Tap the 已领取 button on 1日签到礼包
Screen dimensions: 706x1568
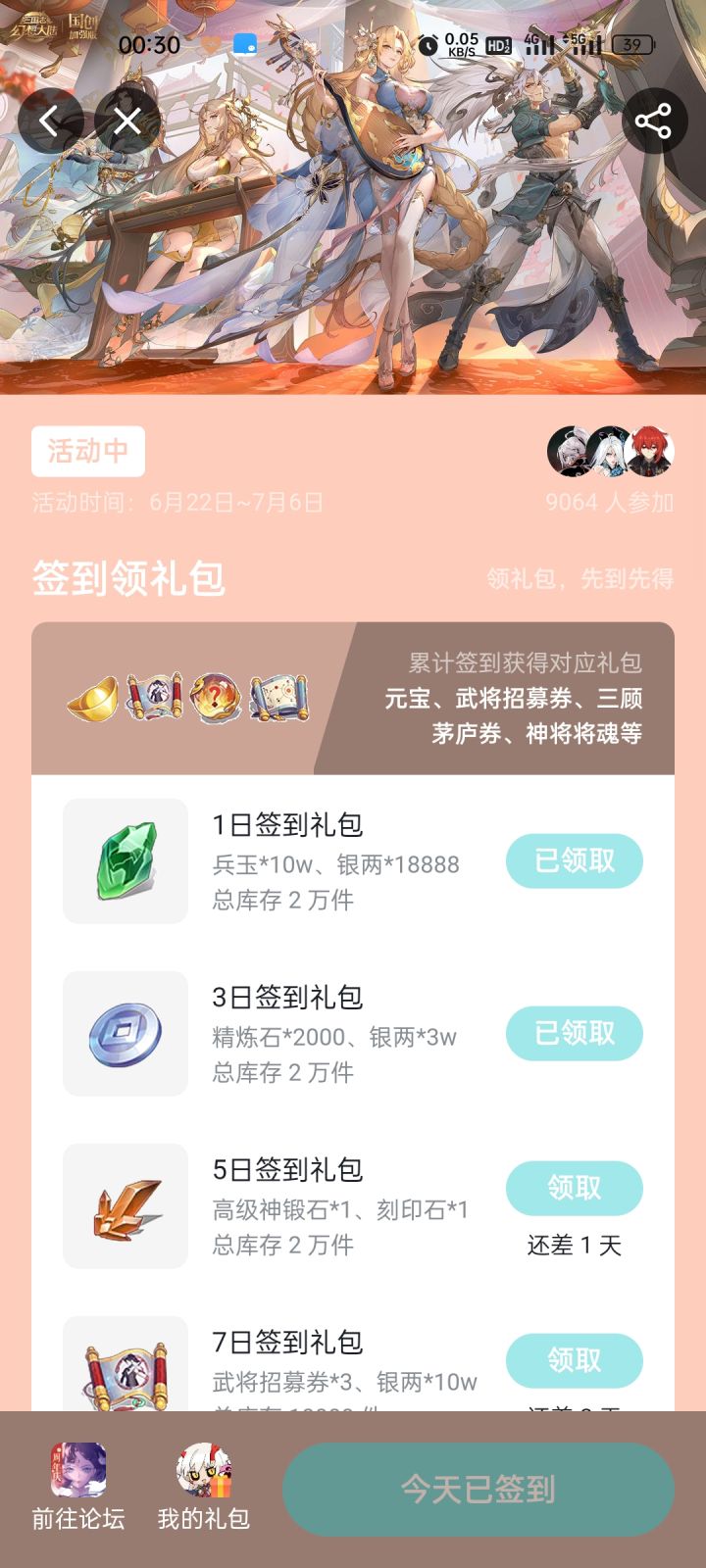[x=575, y=860]
